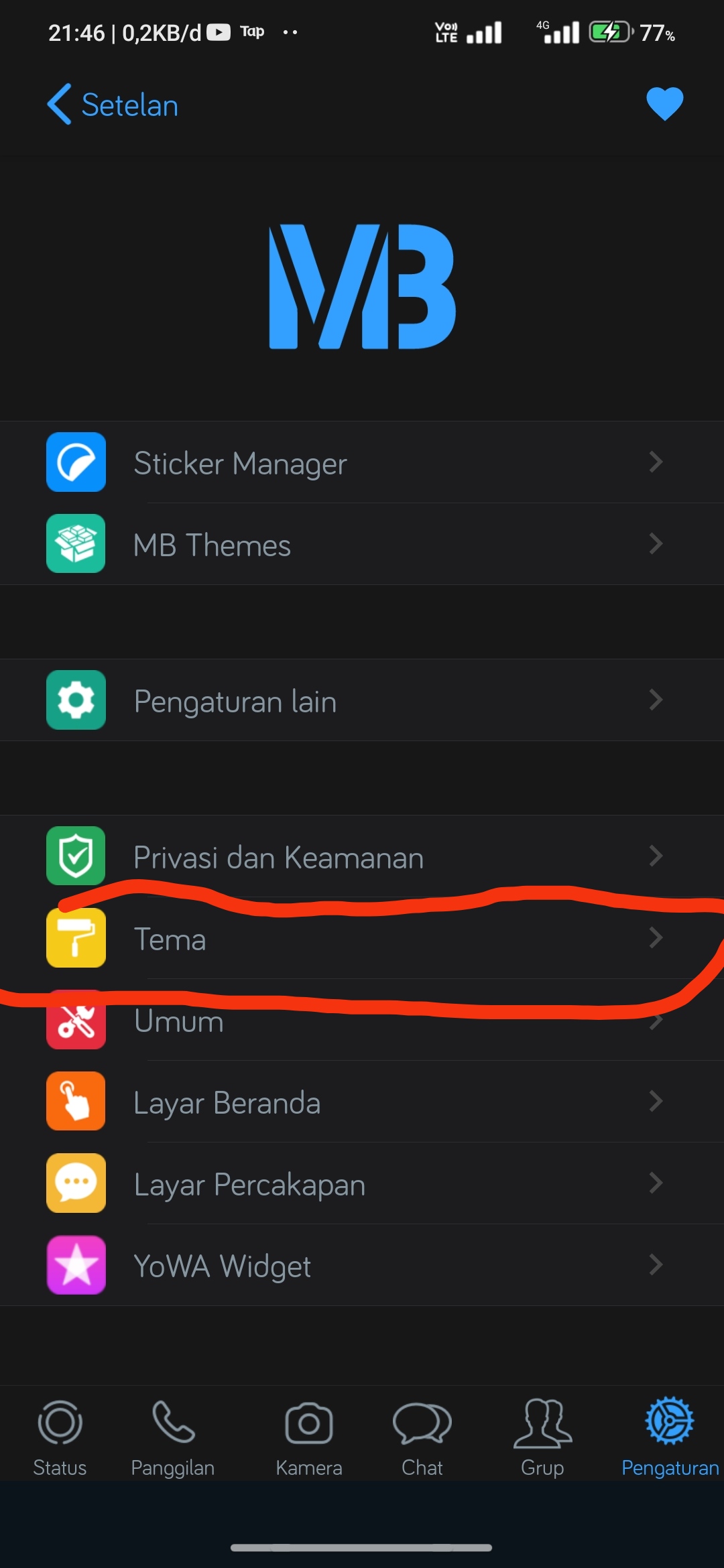Open Sticker Manager

pos(362,463)
